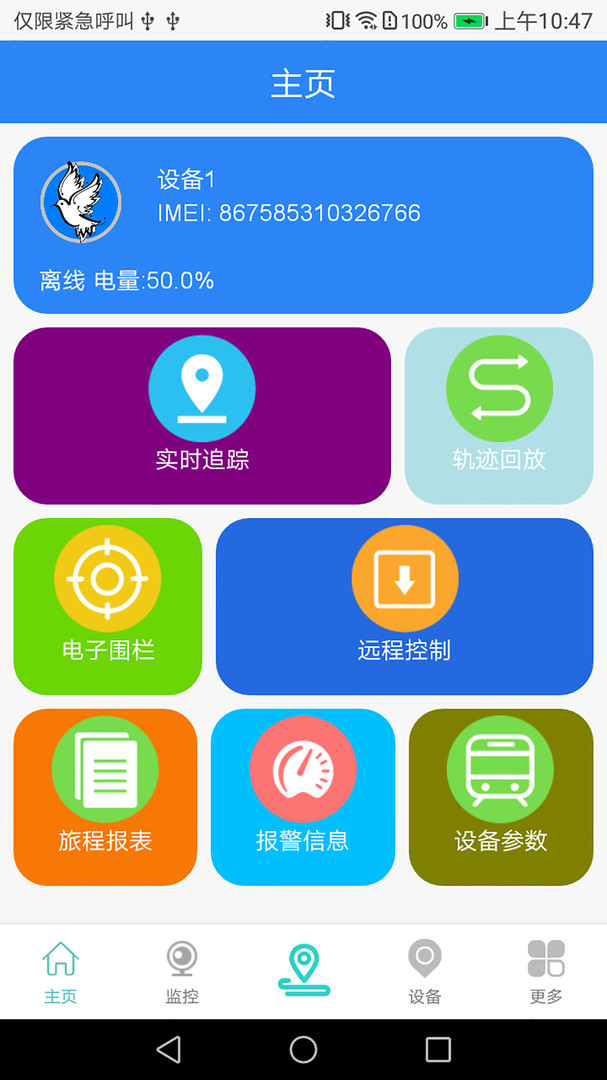Viewport: 607px width, 1080px height.
Task: Switch to the 更多 more tab
Action: click(x=546, y=972)
